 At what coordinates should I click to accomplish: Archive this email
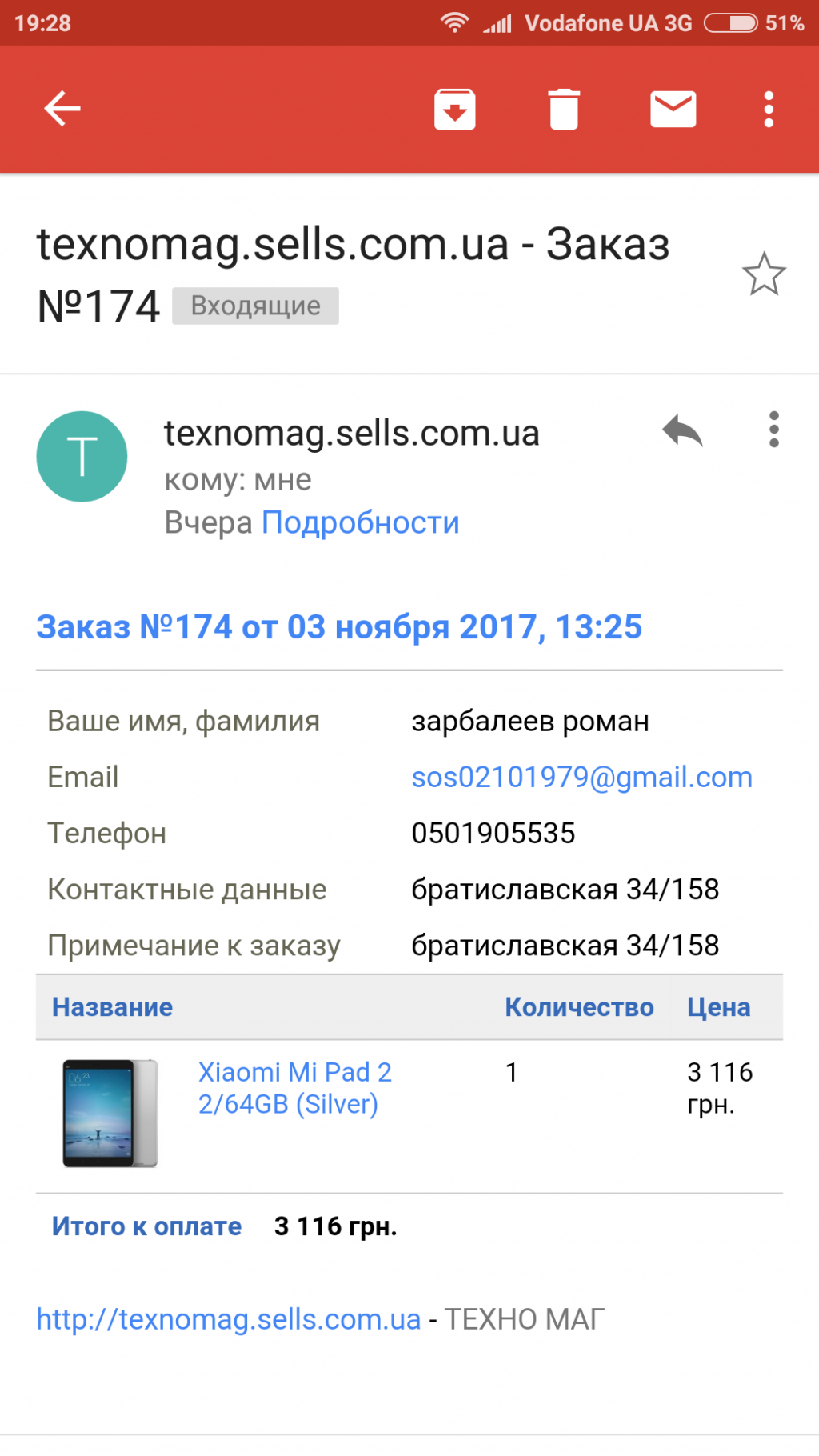(x=455, y=109)
